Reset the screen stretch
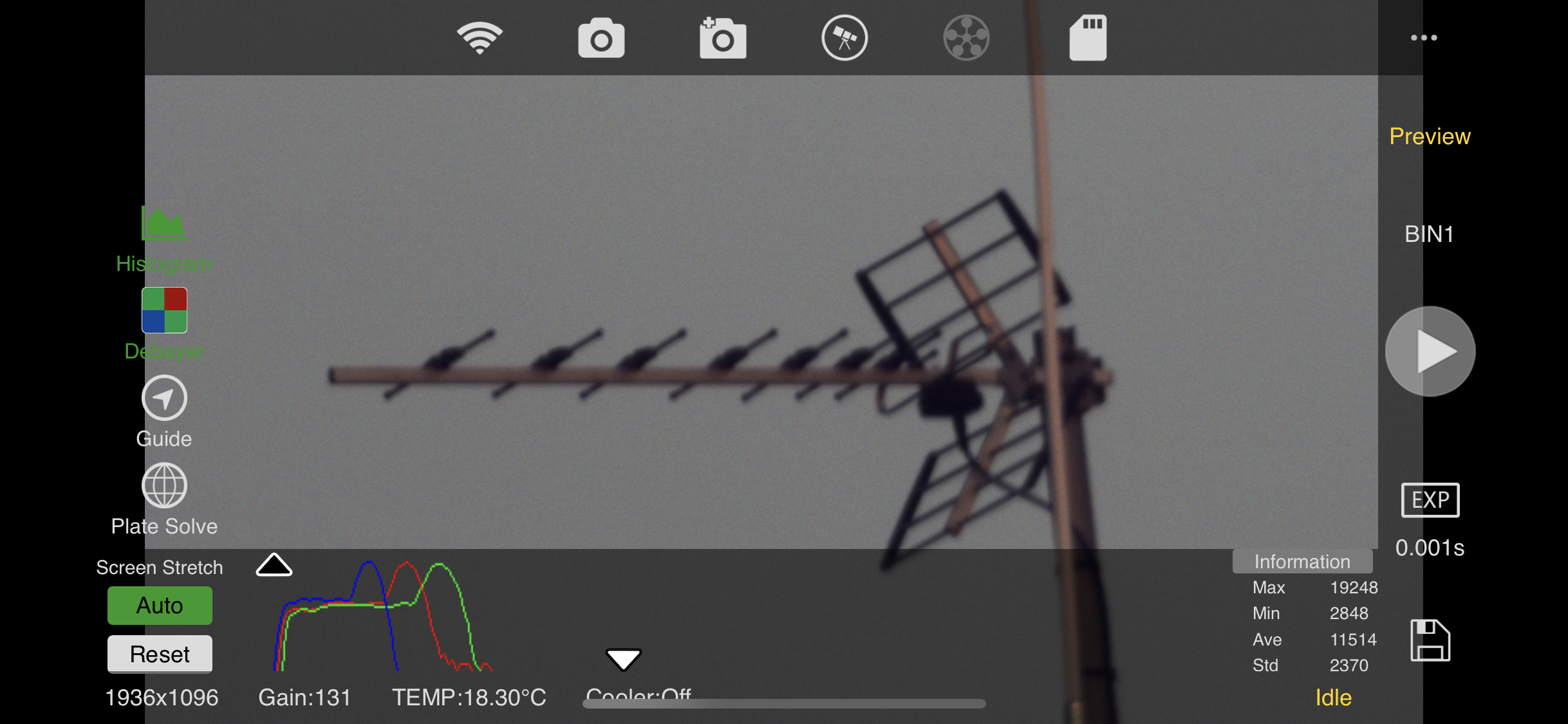Image resolution: width=1568 pixels, height=724 pixels. point(160,654)
